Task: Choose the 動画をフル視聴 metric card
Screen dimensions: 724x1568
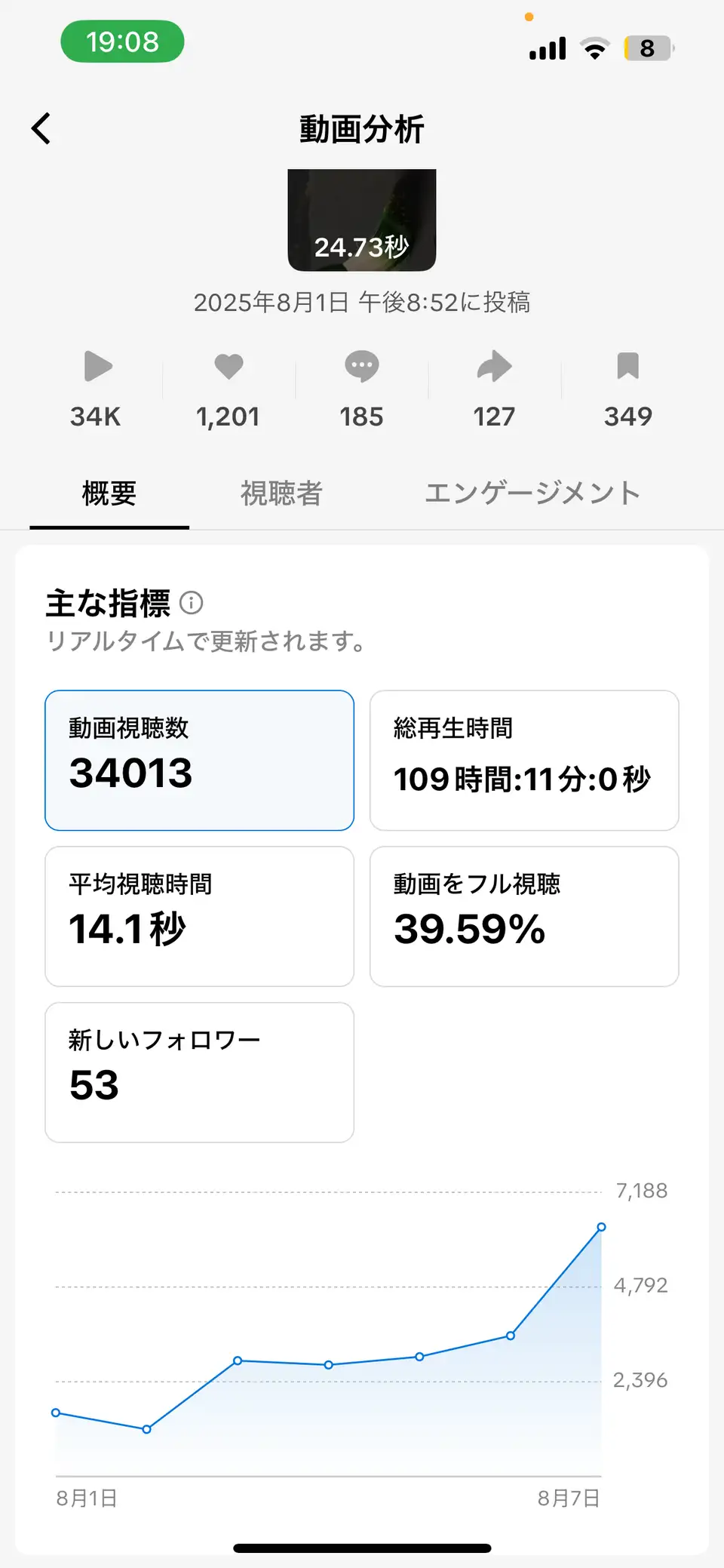Action: tap(524, 916)
